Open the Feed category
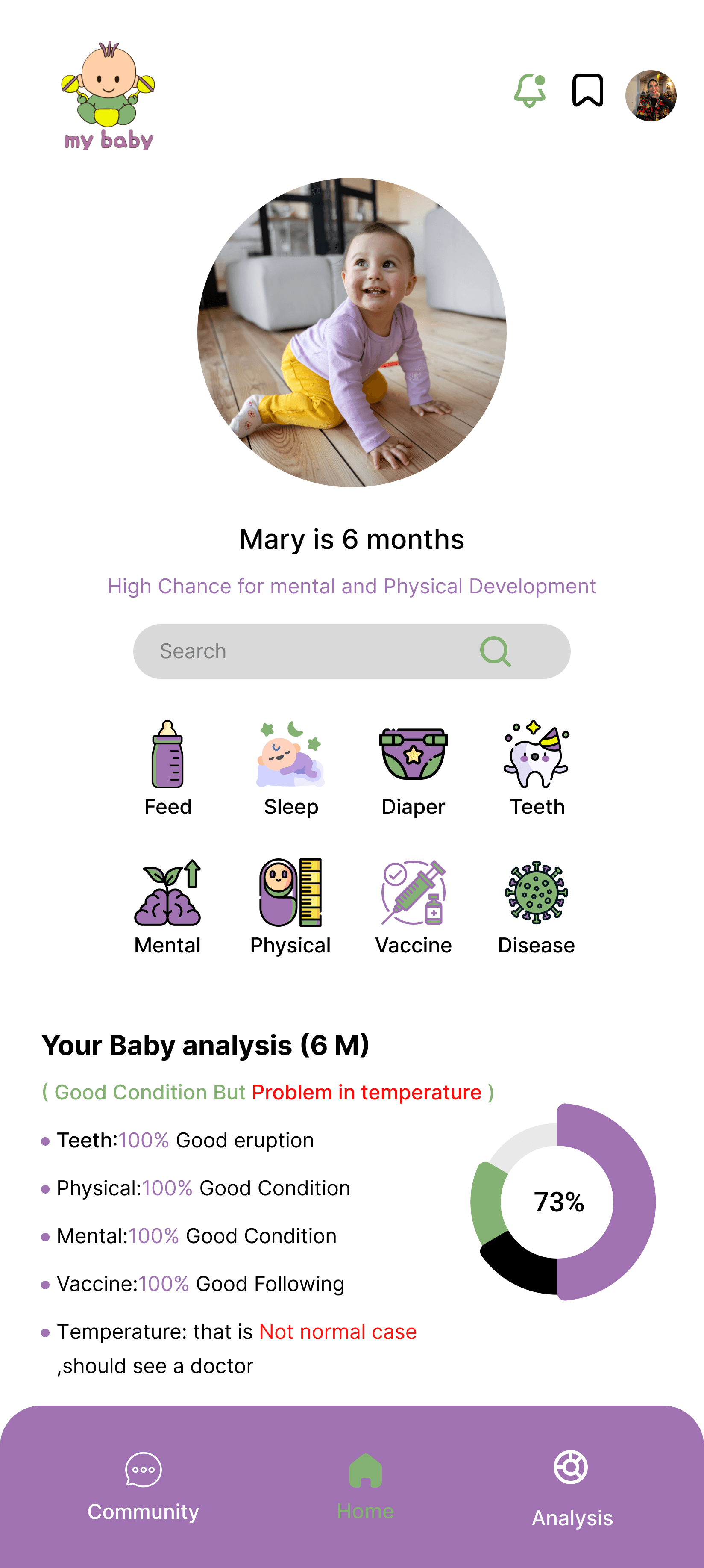 coord(168,768)
